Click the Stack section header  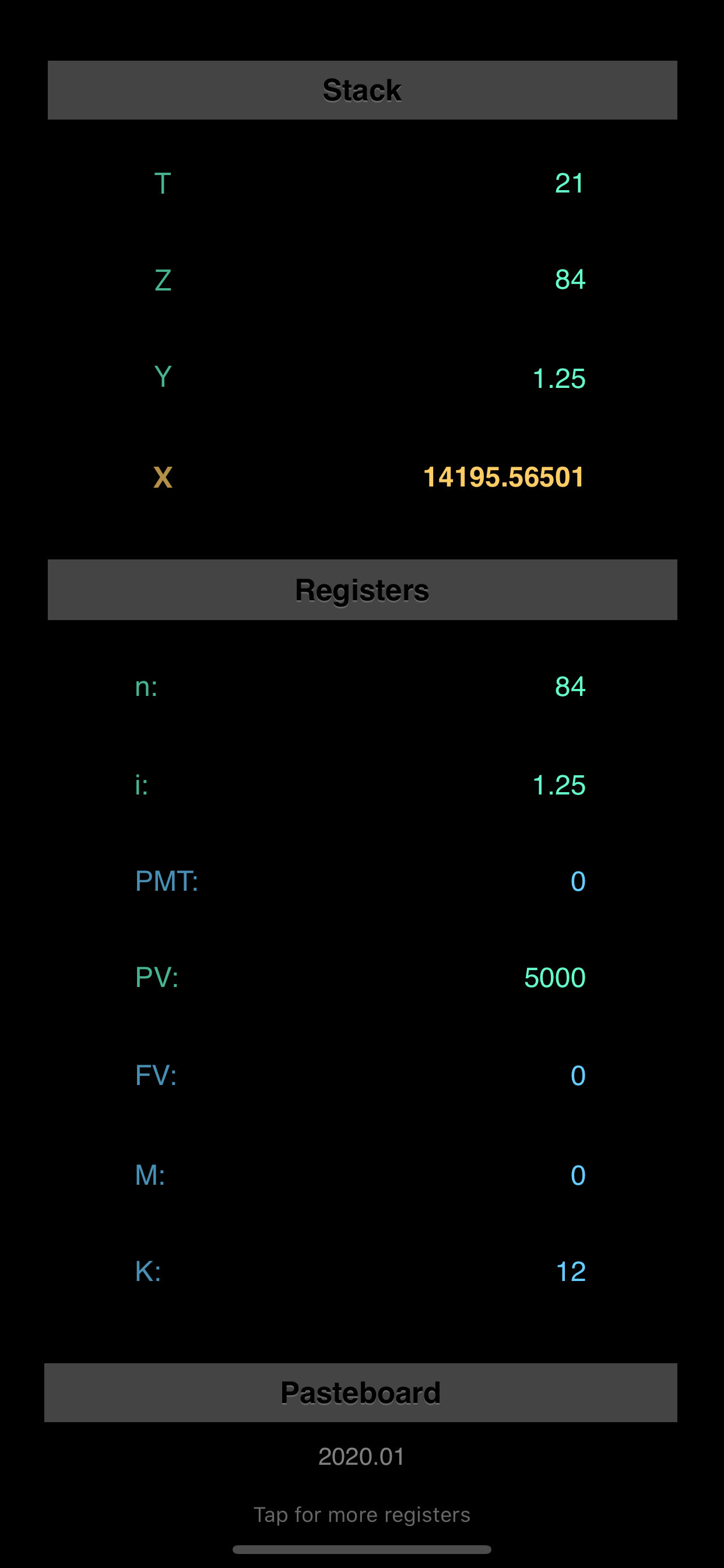[x=362, y=89]
